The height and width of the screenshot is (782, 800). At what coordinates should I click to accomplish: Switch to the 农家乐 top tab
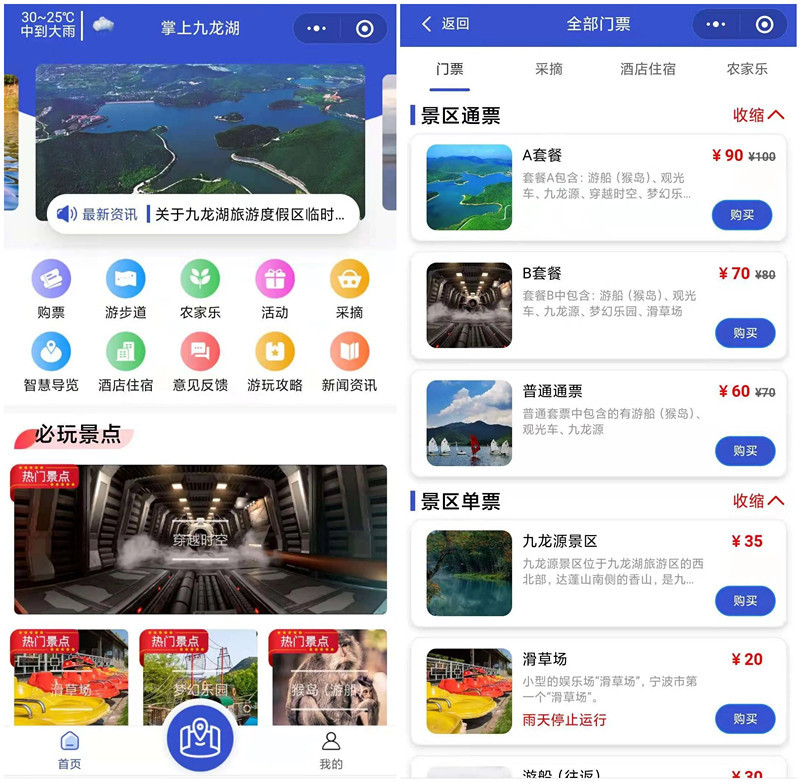[x=746, y=69]
